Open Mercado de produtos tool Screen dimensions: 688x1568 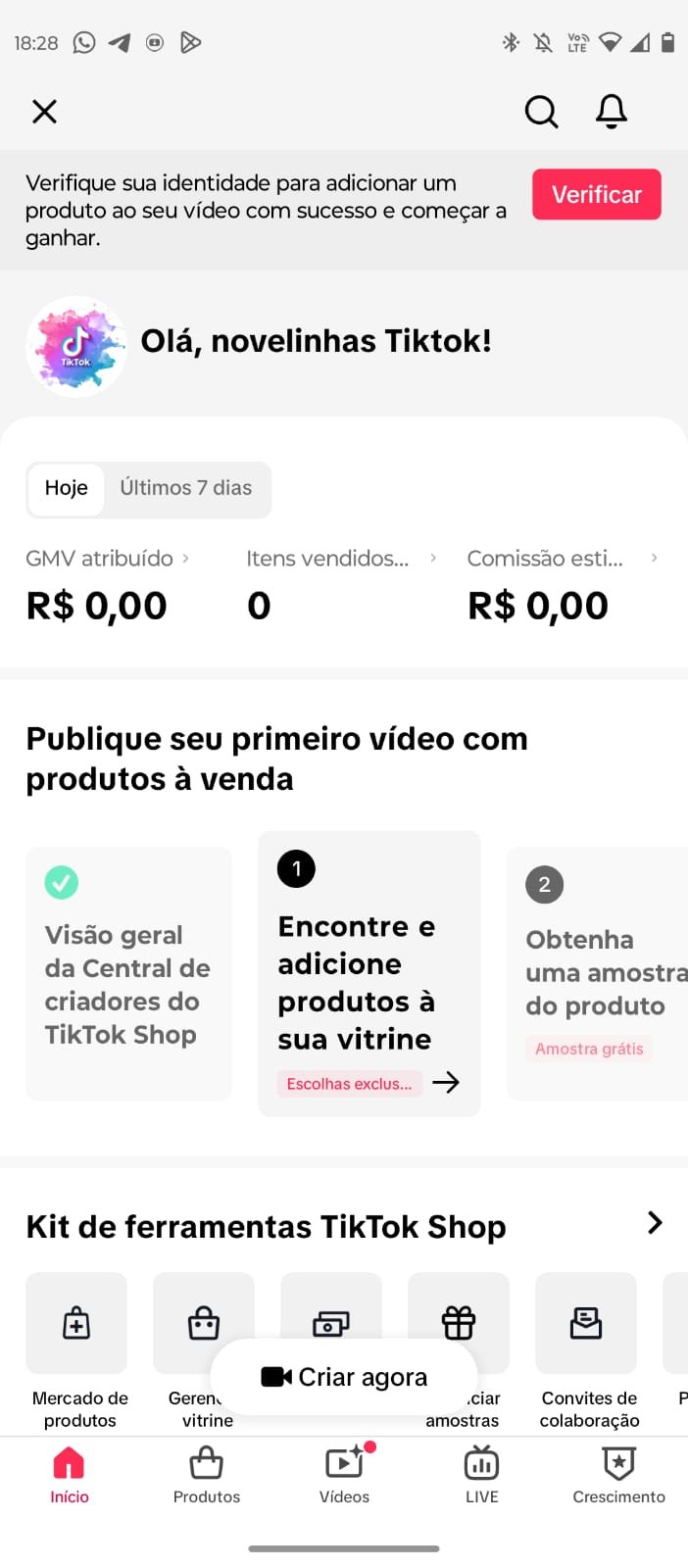point(76,1324)
